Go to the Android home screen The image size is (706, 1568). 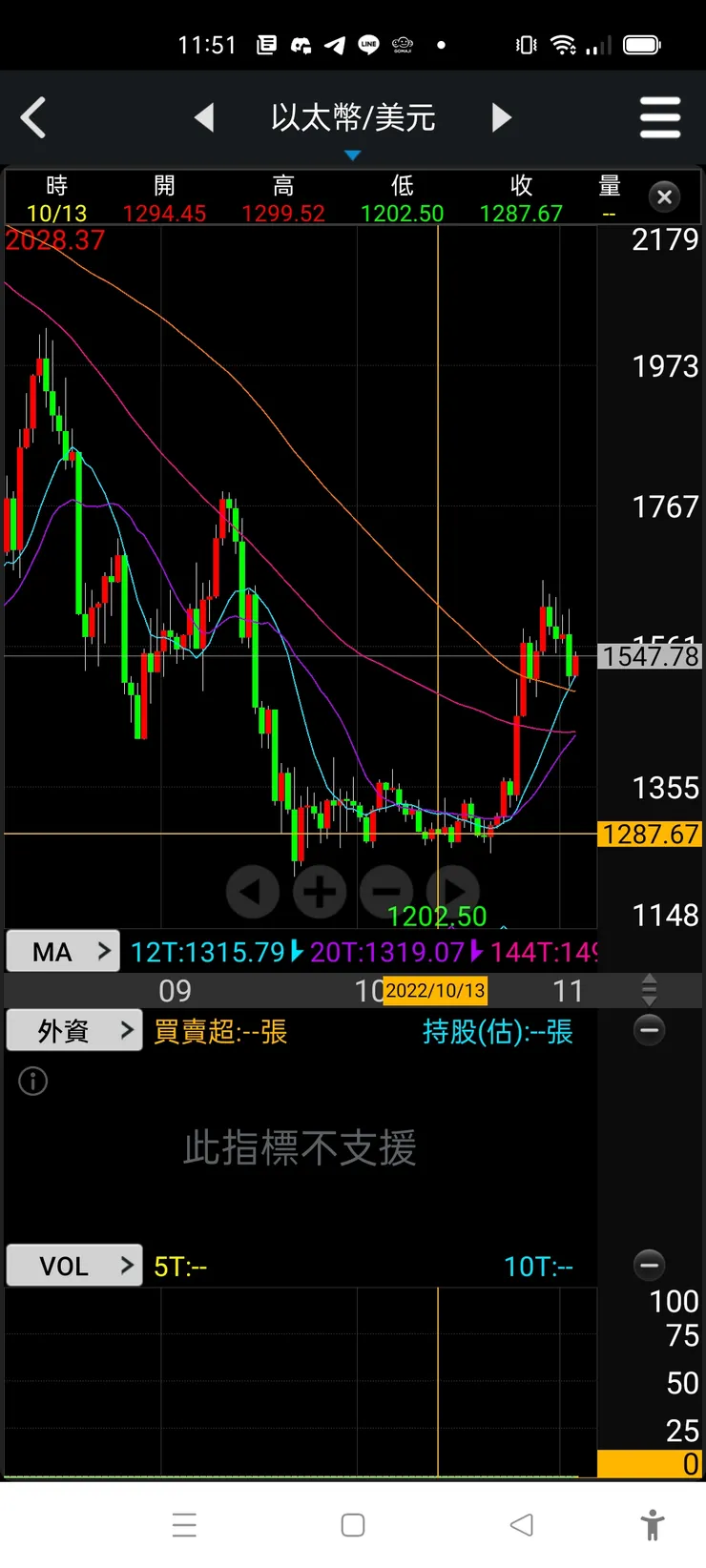pyautogui.click(x=353, y=1525)
